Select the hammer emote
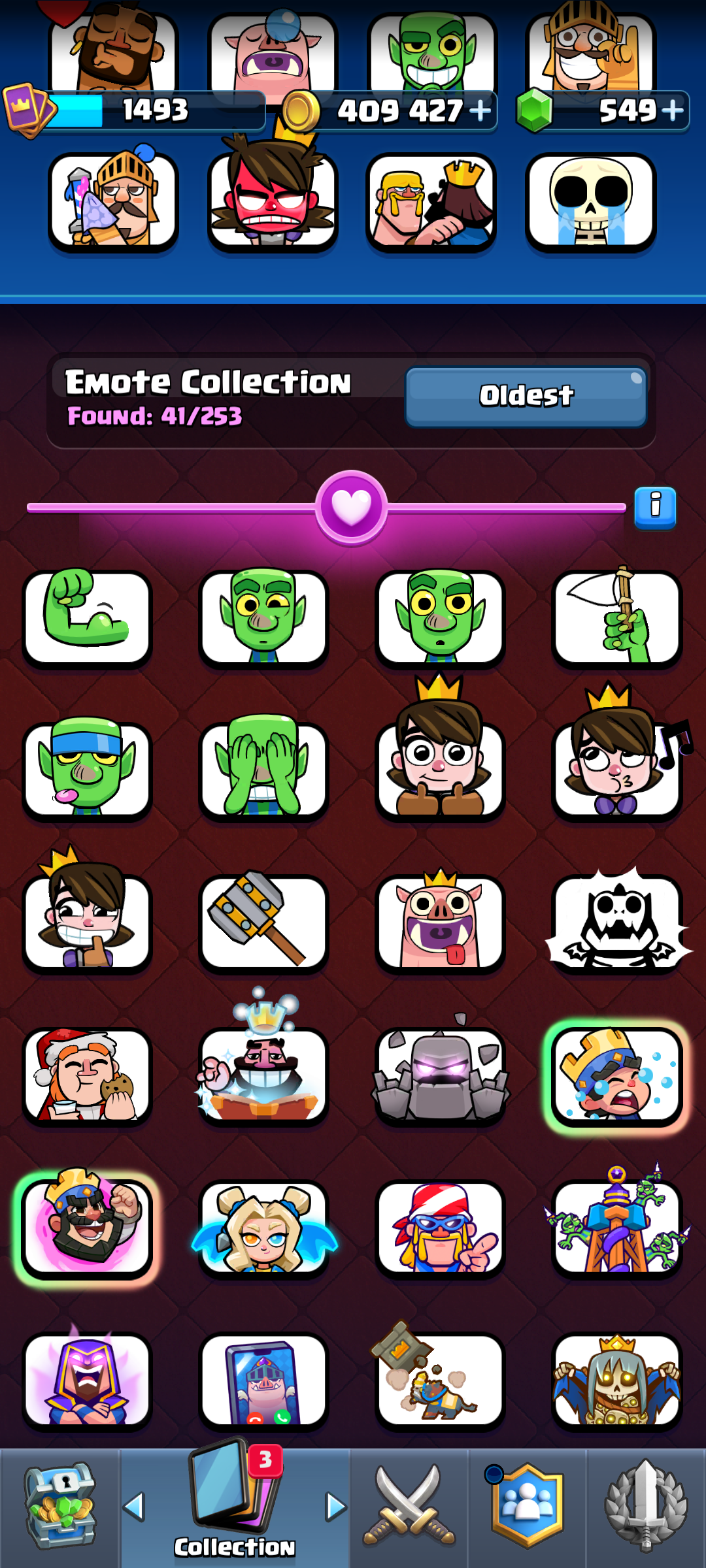Image resolution: width=706 pixels, height=1568 pixels. [263, 923]
